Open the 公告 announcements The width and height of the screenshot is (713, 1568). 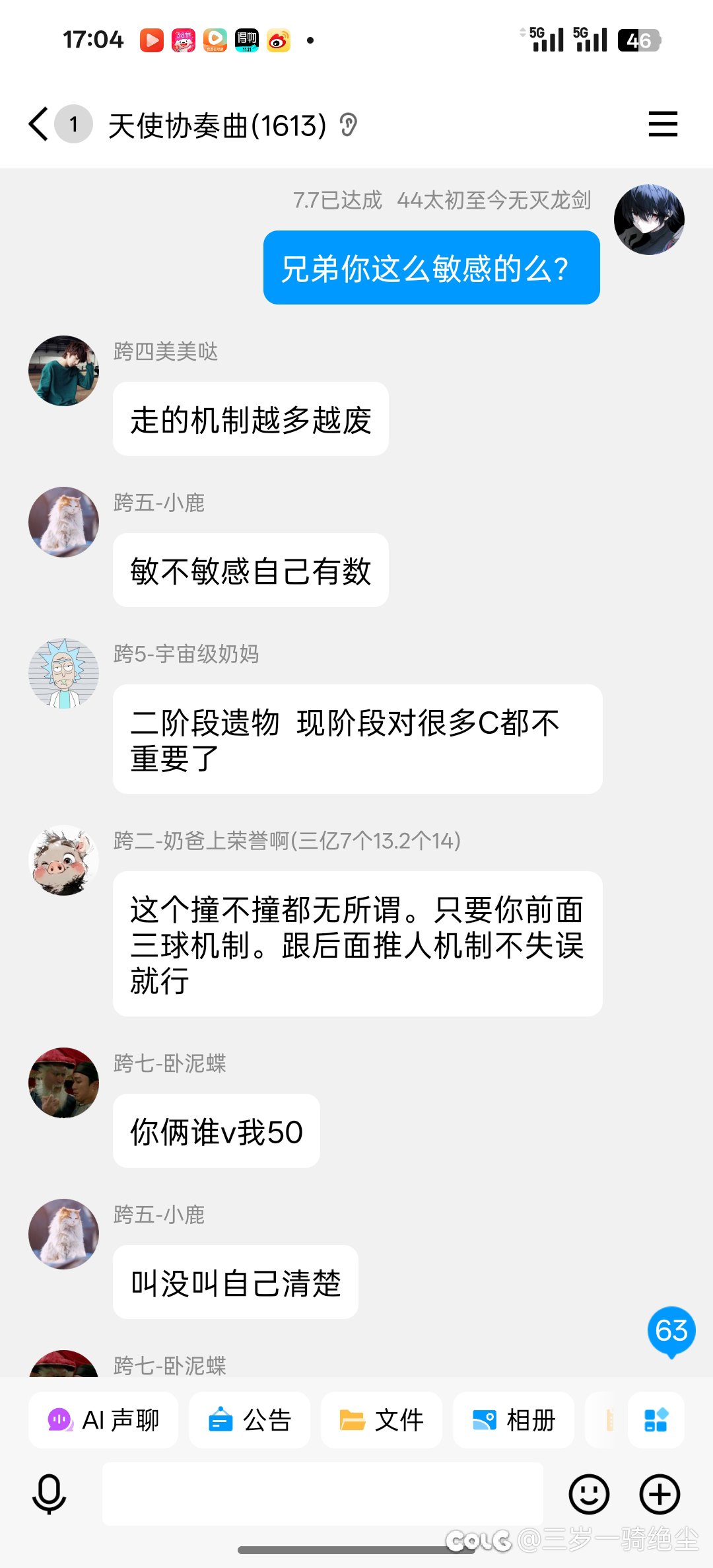coord(250,1420)
